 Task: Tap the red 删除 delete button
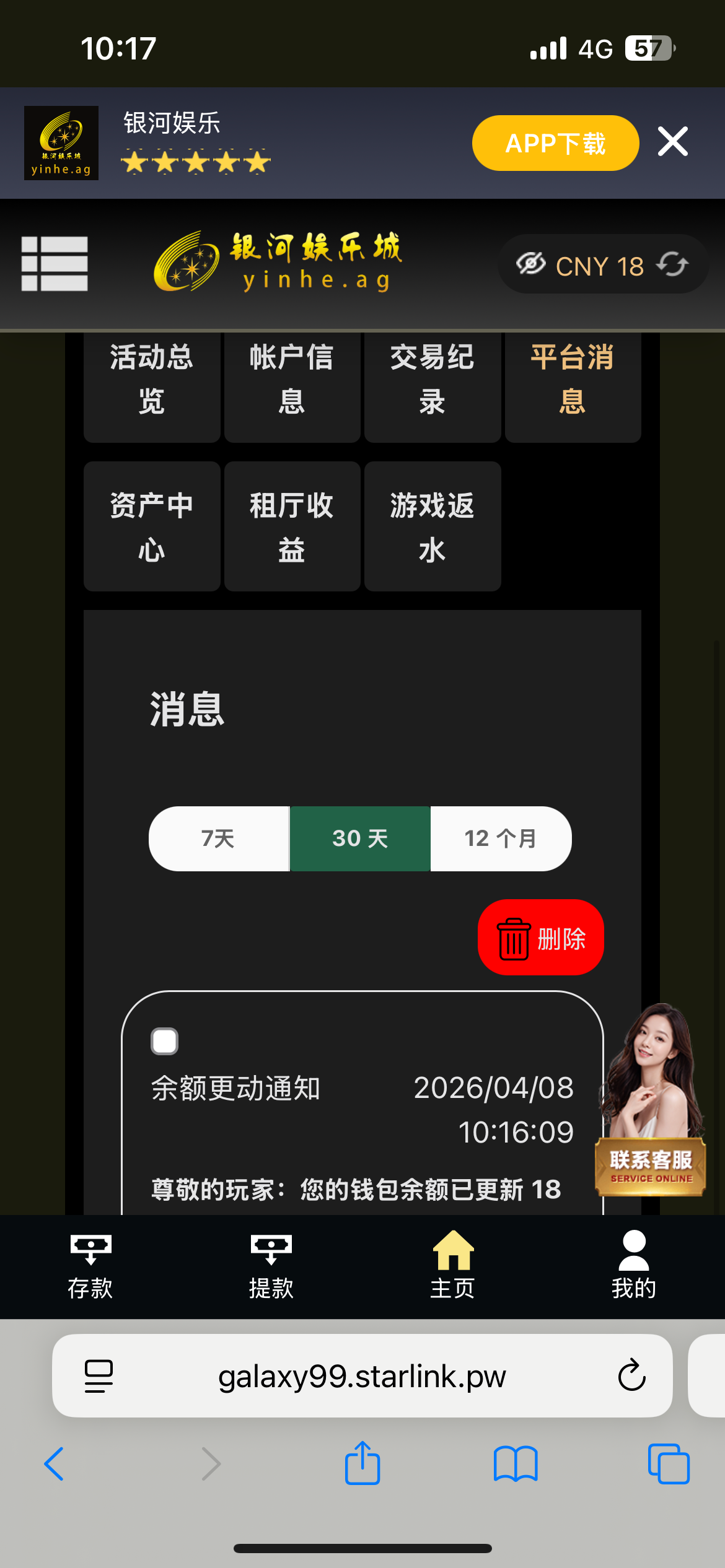540,938
